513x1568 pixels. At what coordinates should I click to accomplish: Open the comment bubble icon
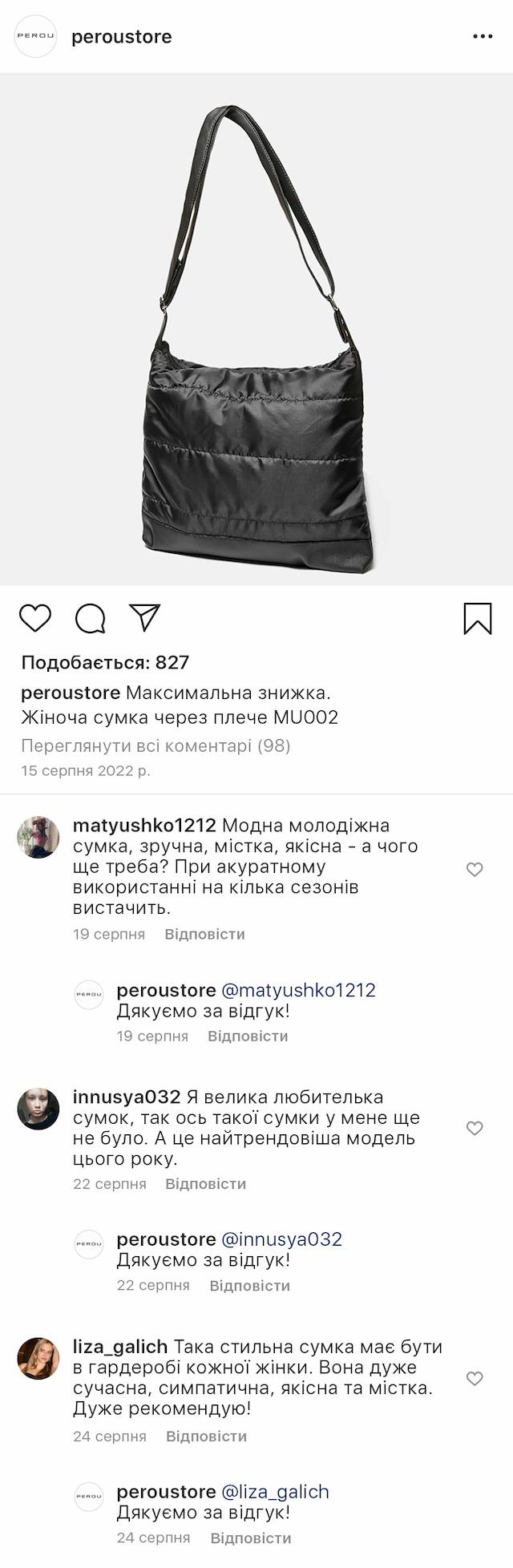click(91, 618)
